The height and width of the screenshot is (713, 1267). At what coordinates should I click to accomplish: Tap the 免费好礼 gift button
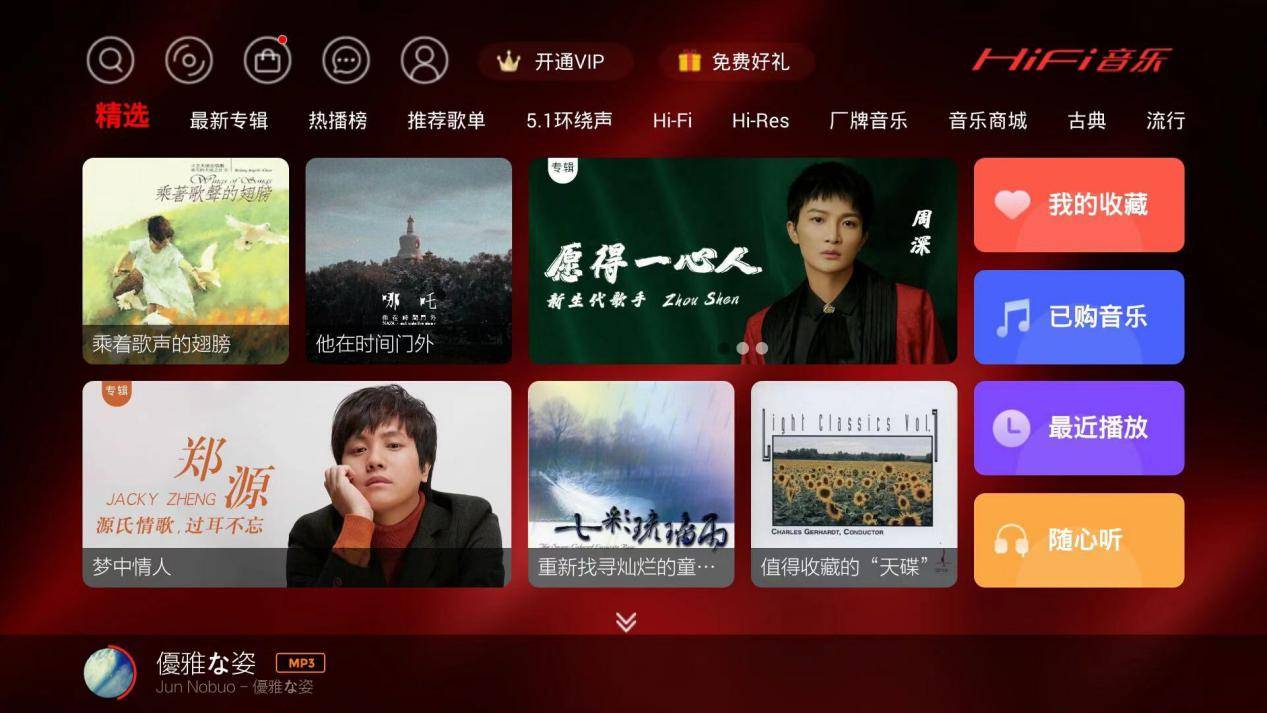(735, 62)
